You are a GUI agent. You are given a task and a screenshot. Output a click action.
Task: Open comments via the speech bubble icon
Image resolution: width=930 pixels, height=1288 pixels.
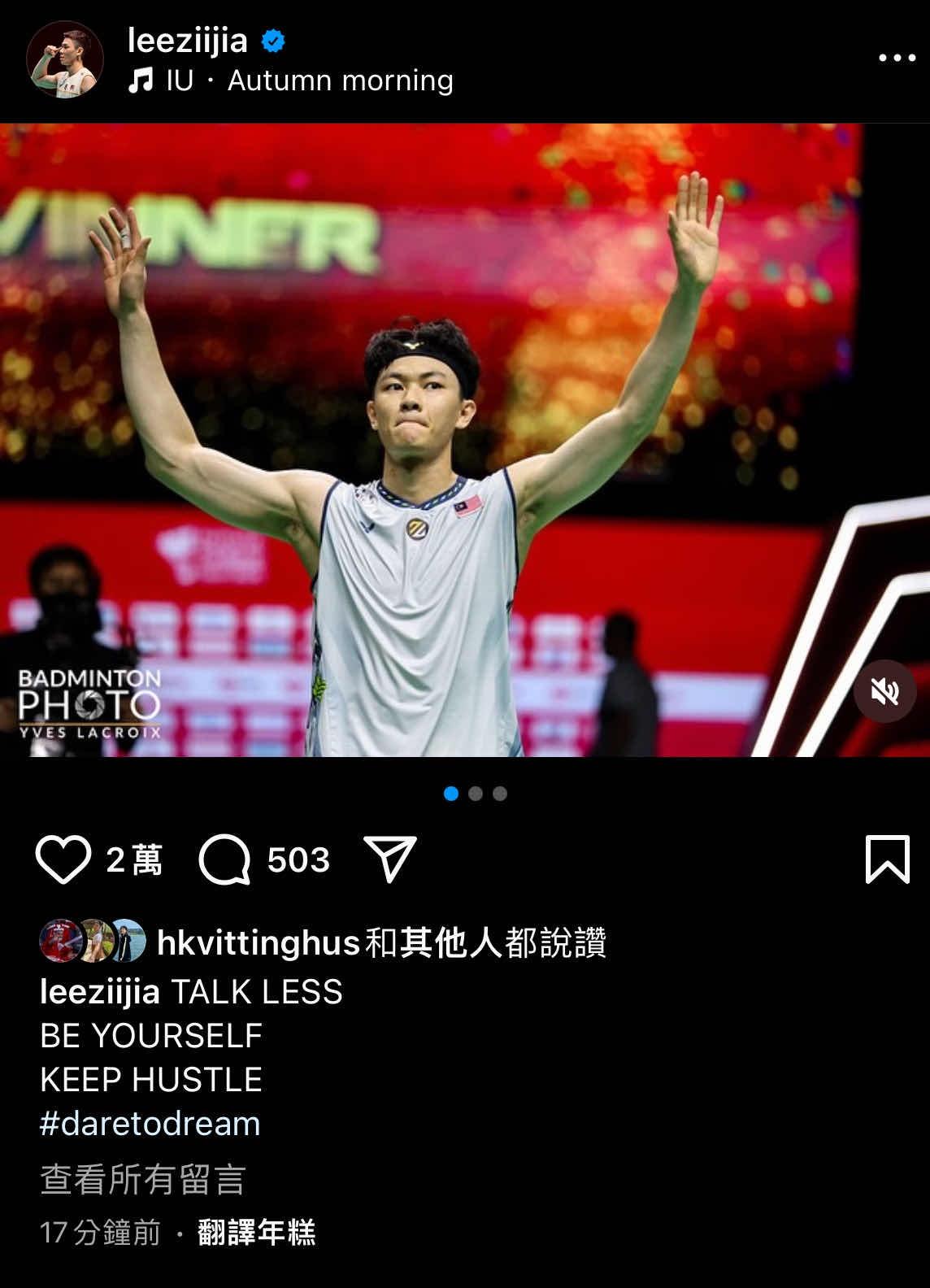pos(224,859)
